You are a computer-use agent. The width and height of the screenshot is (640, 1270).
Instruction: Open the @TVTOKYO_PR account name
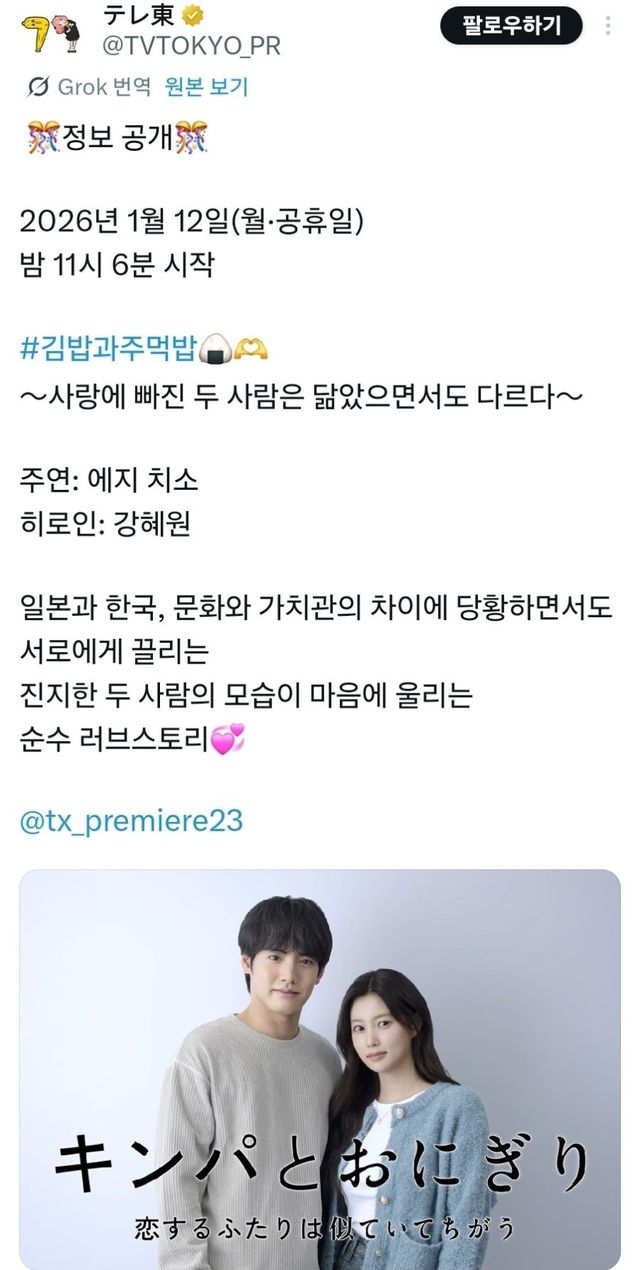pyautogui.click(x=192, y=45)
